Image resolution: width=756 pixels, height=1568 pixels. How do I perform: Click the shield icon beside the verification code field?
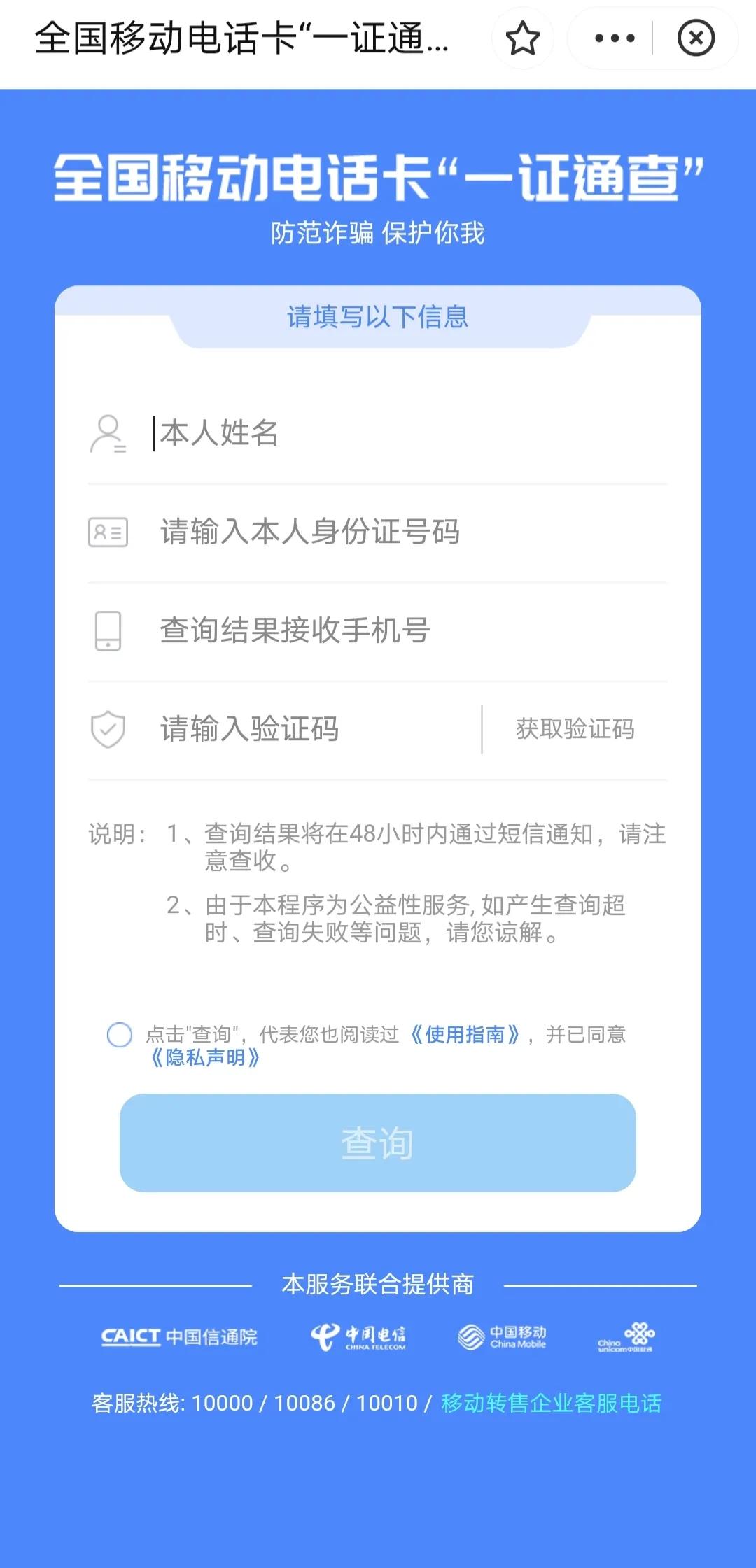pos(108,730)
